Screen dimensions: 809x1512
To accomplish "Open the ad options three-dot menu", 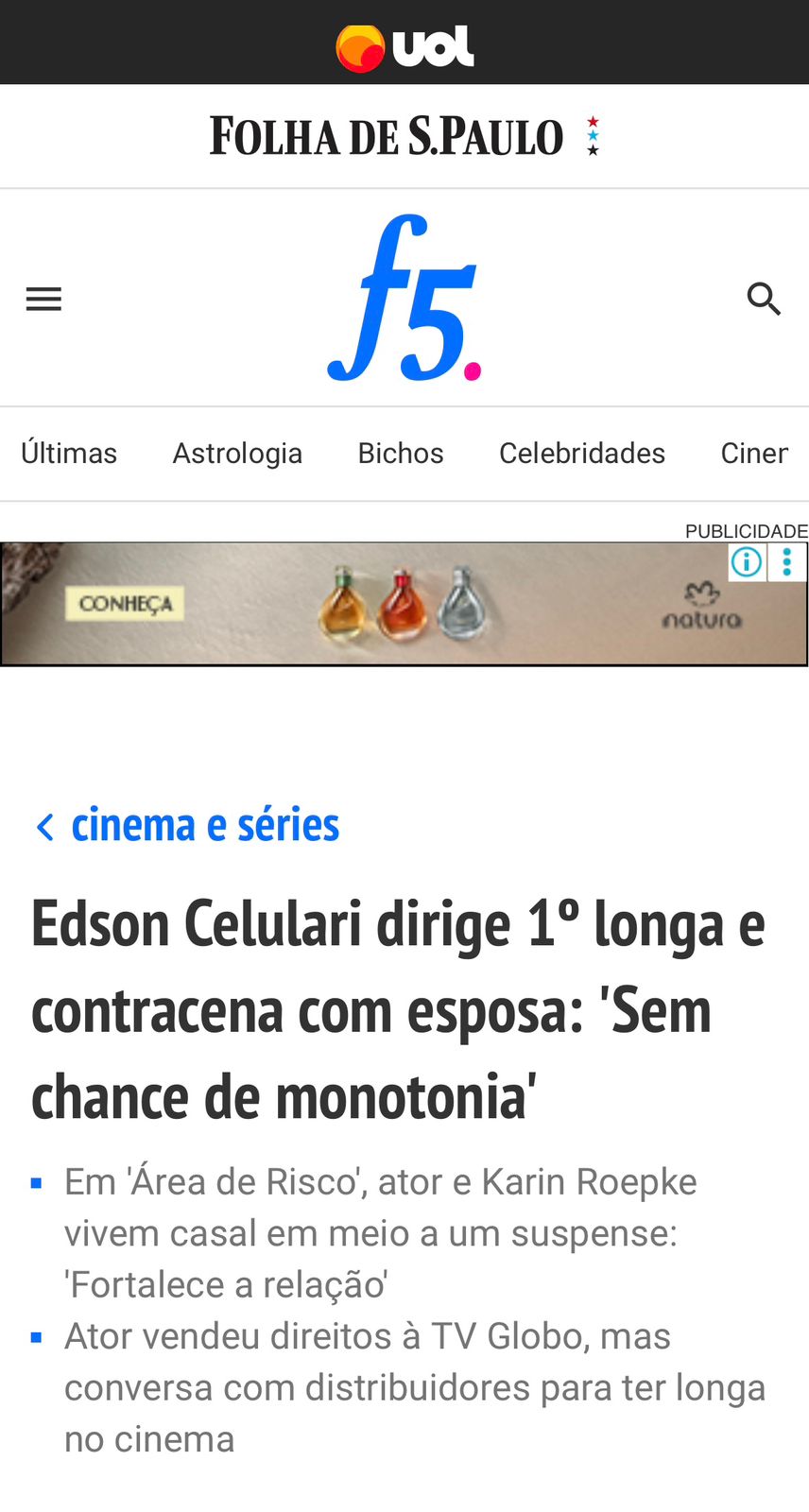I will pos(787,562).
